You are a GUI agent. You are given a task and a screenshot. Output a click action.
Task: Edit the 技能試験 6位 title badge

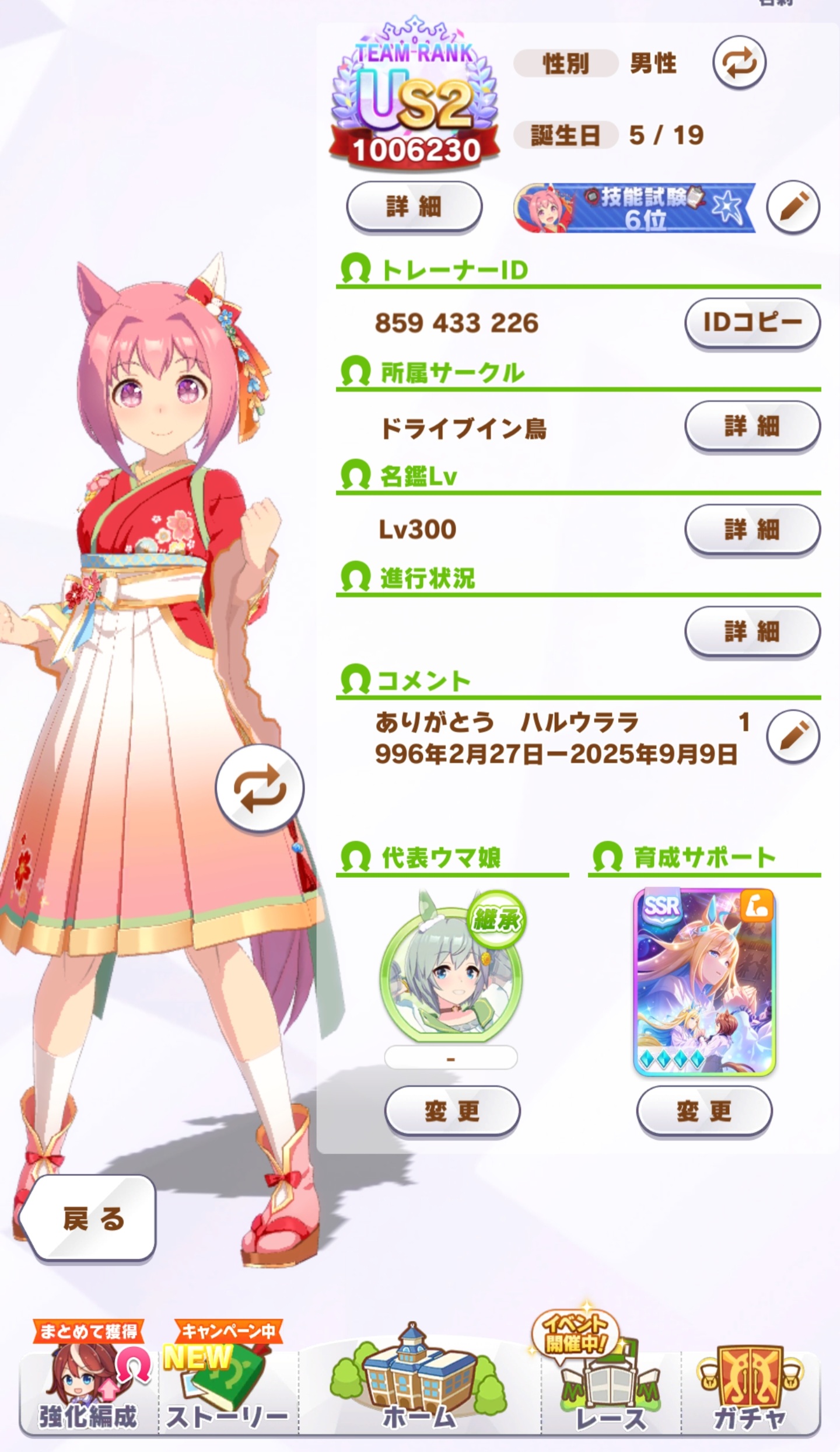[x=793, y=207]
